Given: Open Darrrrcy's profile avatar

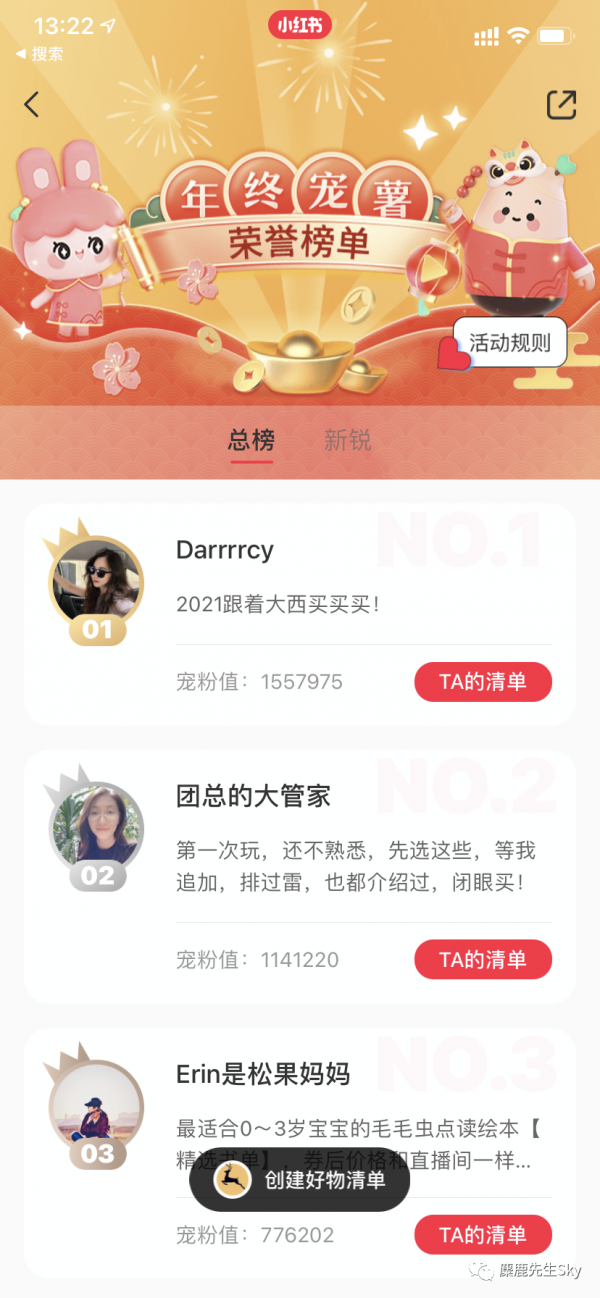Looking at the screenshot, I should point(97,582).
